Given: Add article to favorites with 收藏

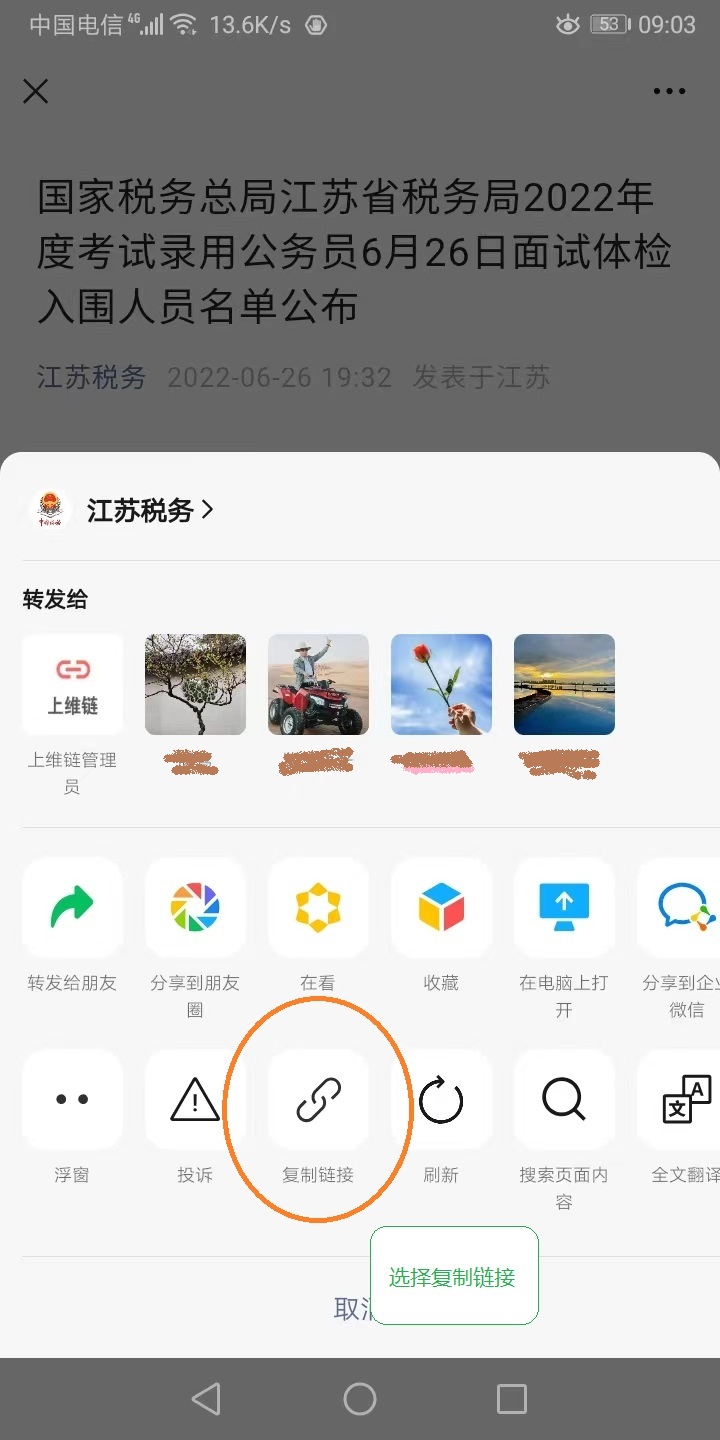Looking at the screenshot, I should (x=441, y=907).
